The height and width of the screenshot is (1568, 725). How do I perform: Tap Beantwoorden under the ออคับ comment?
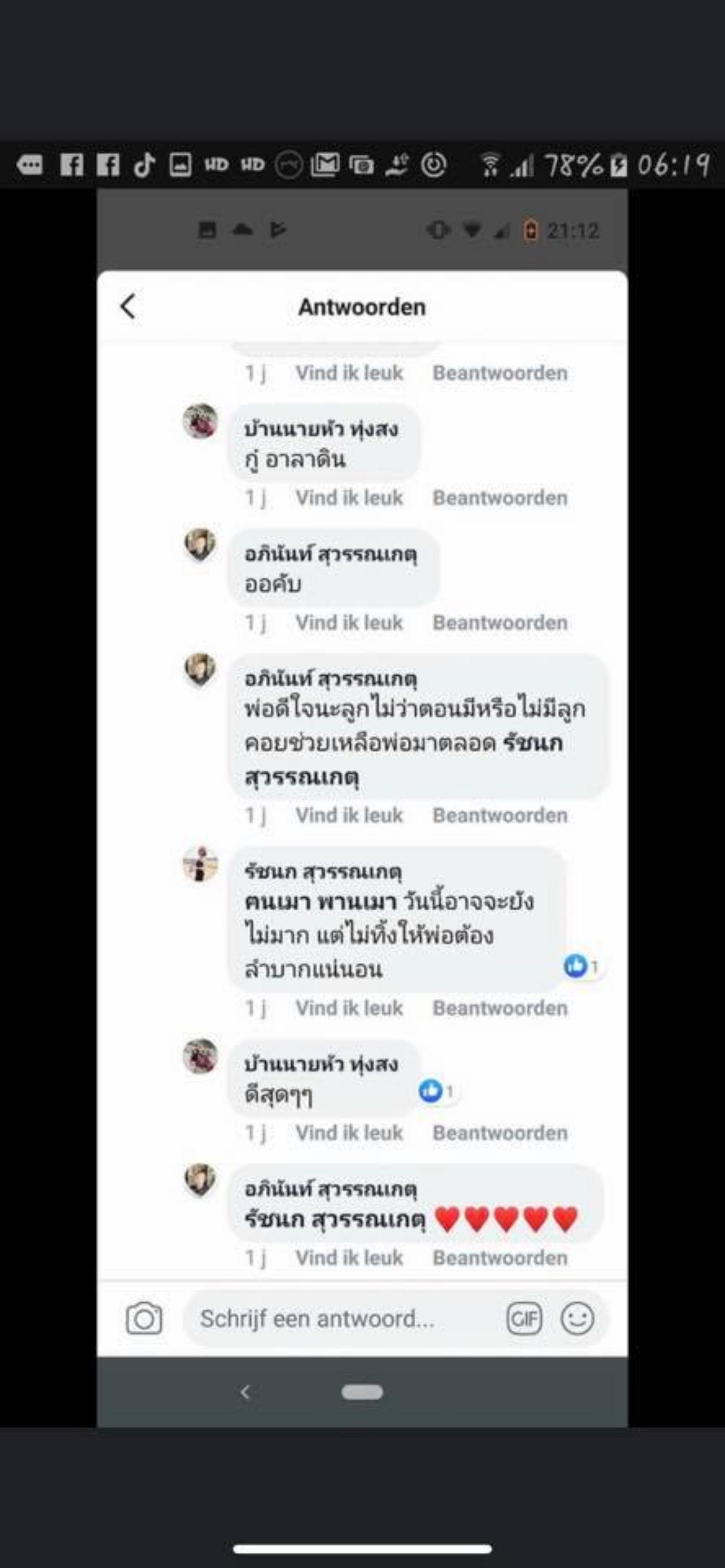click(x=499, y=623)
